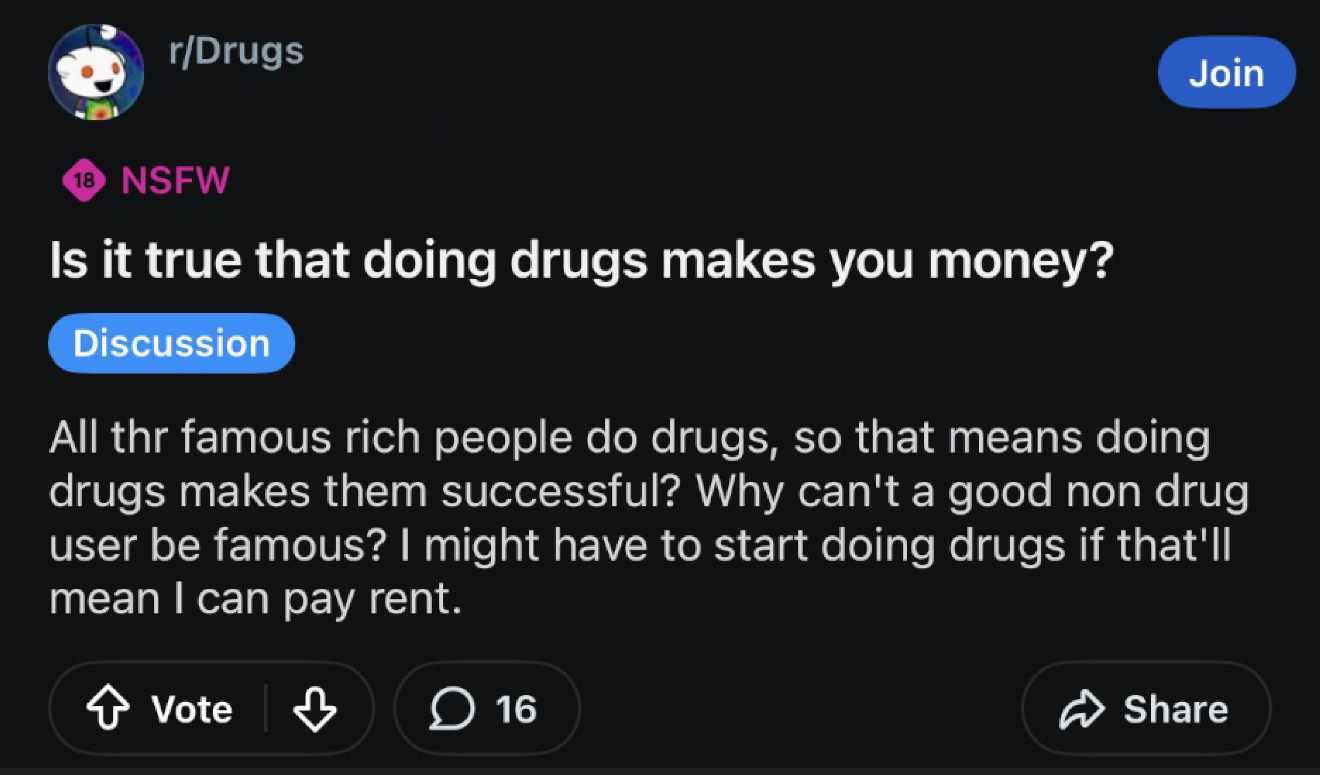Open the post about drugs making money

pos(581,263)
